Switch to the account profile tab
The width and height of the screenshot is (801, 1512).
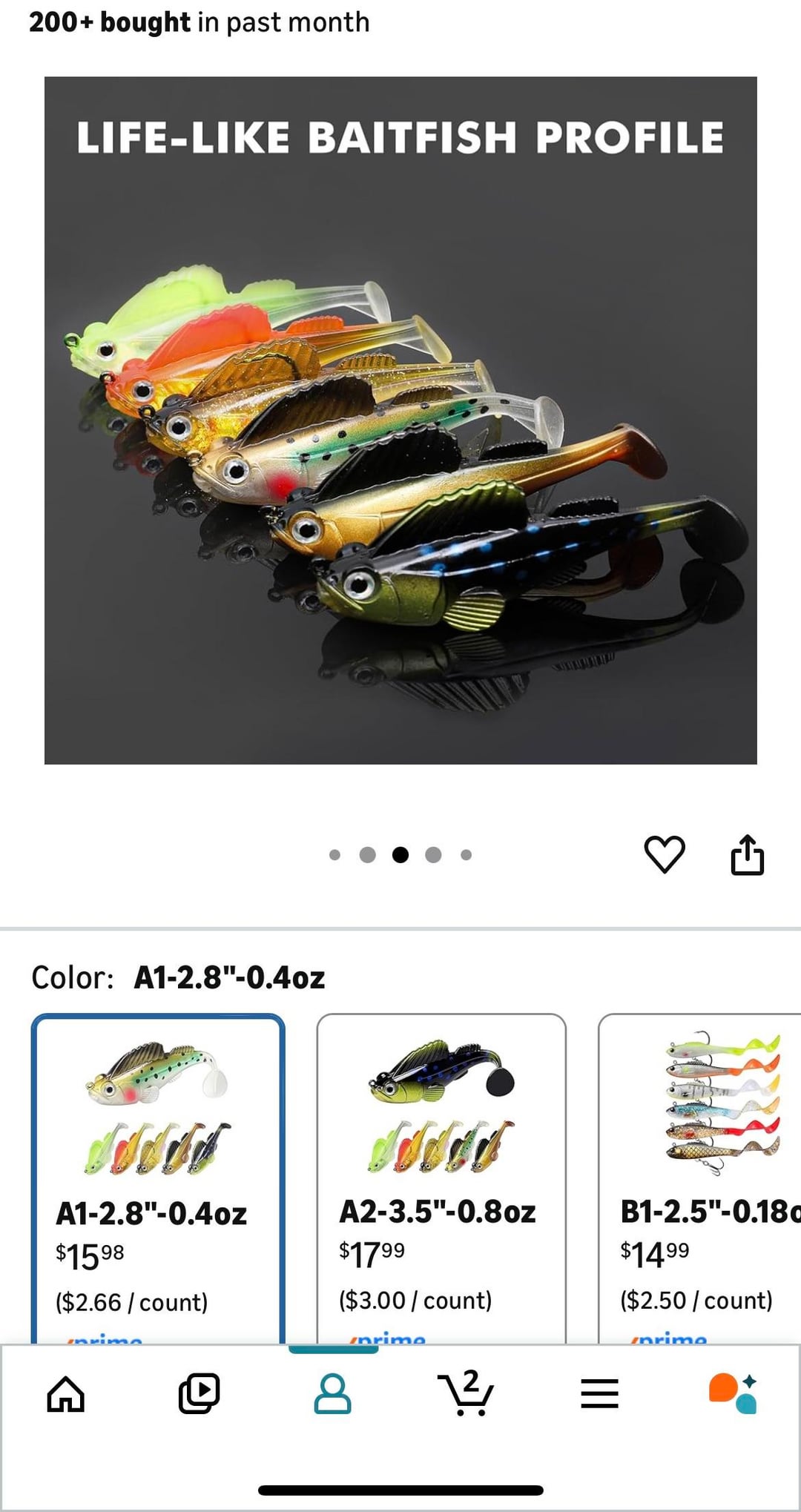[332, 1393]
